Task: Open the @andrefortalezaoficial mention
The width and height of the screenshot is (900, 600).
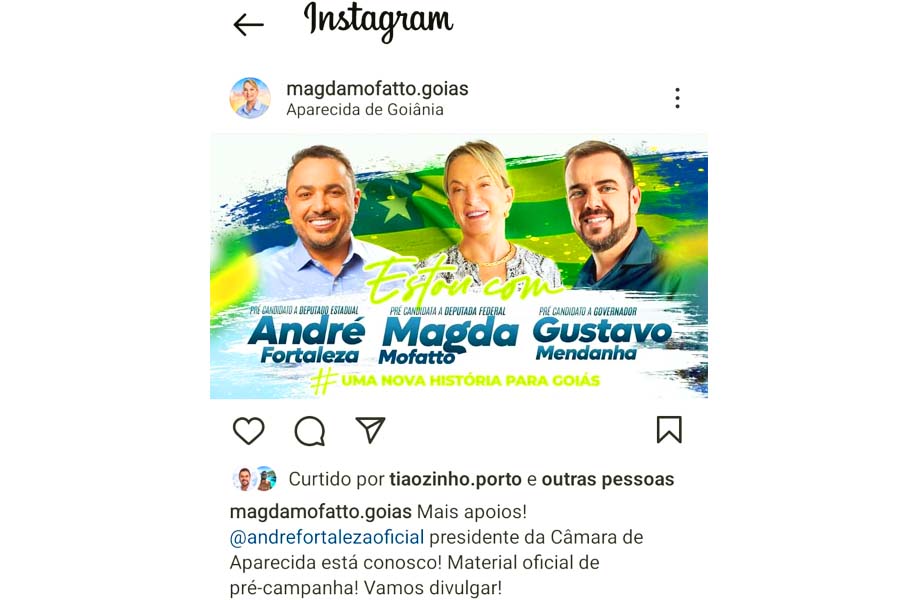Action: pos(327,537)
